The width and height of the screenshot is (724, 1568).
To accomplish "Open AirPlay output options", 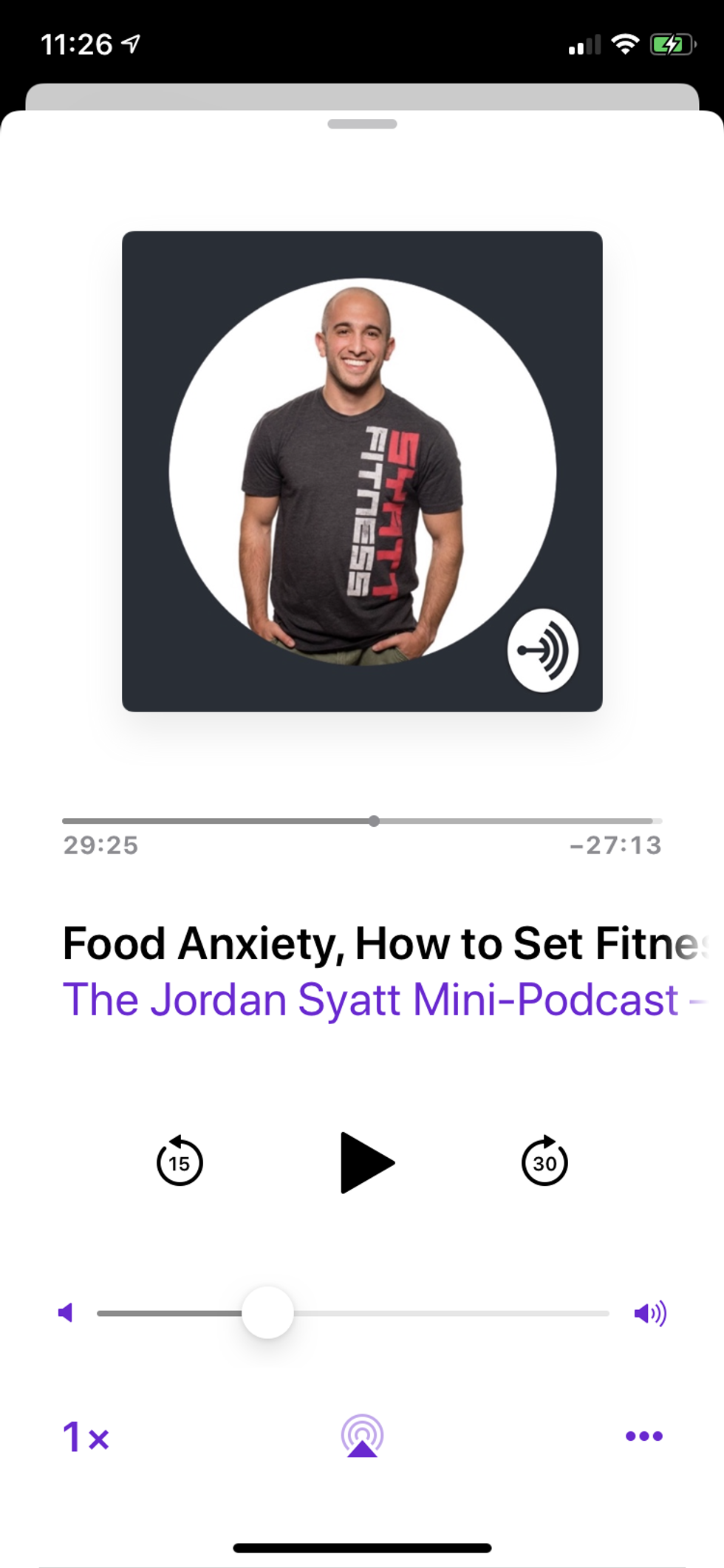I will [362, 1436].
